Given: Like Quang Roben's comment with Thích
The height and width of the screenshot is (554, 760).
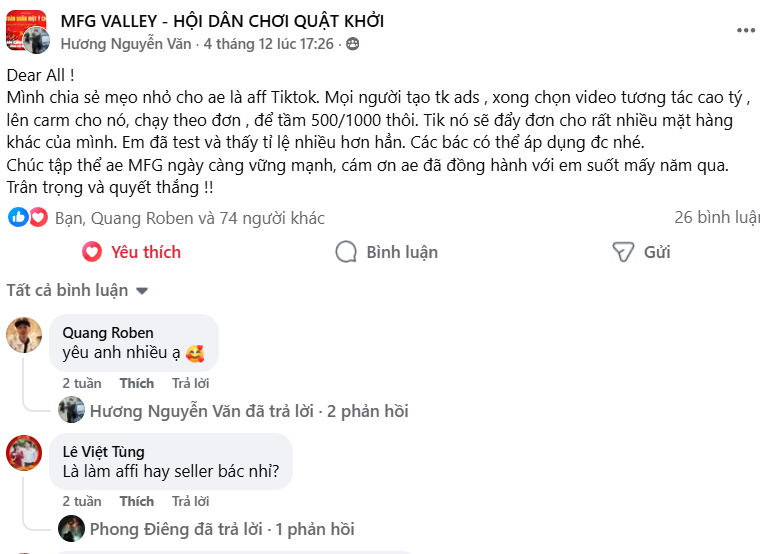Looking at the screenshot, I should (x=137, y=383).
